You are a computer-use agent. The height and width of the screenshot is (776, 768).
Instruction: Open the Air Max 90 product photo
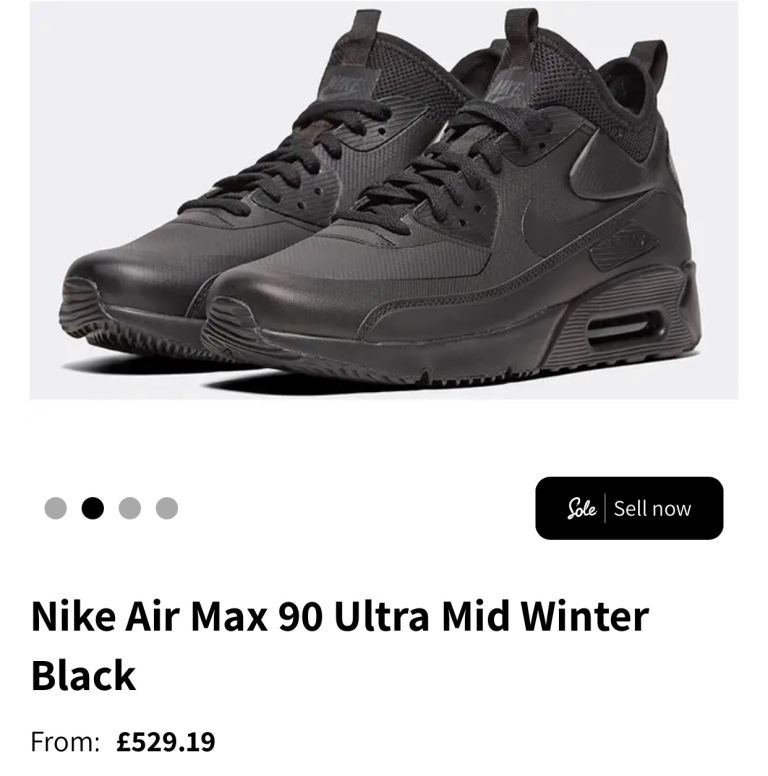384,200
